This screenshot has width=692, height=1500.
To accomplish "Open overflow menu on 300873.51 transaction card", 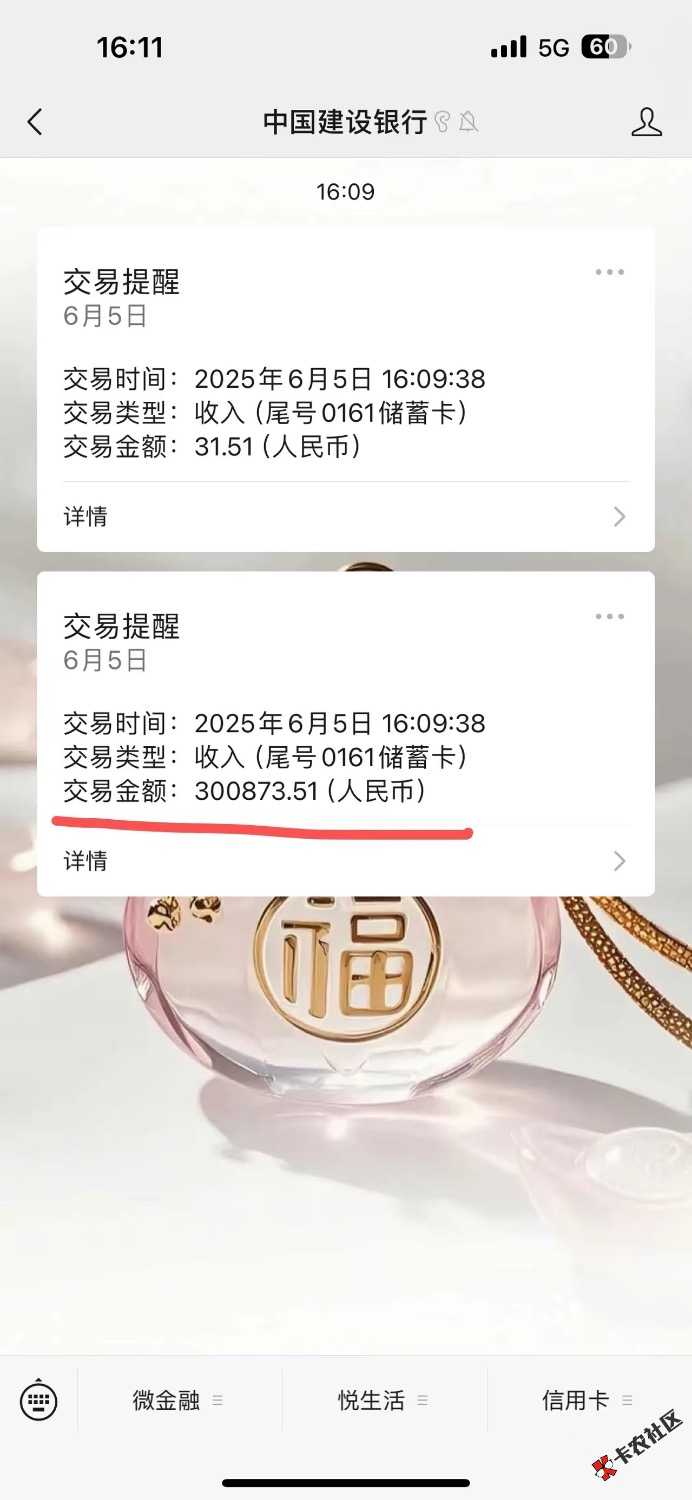I will click(x=609, y=616).
